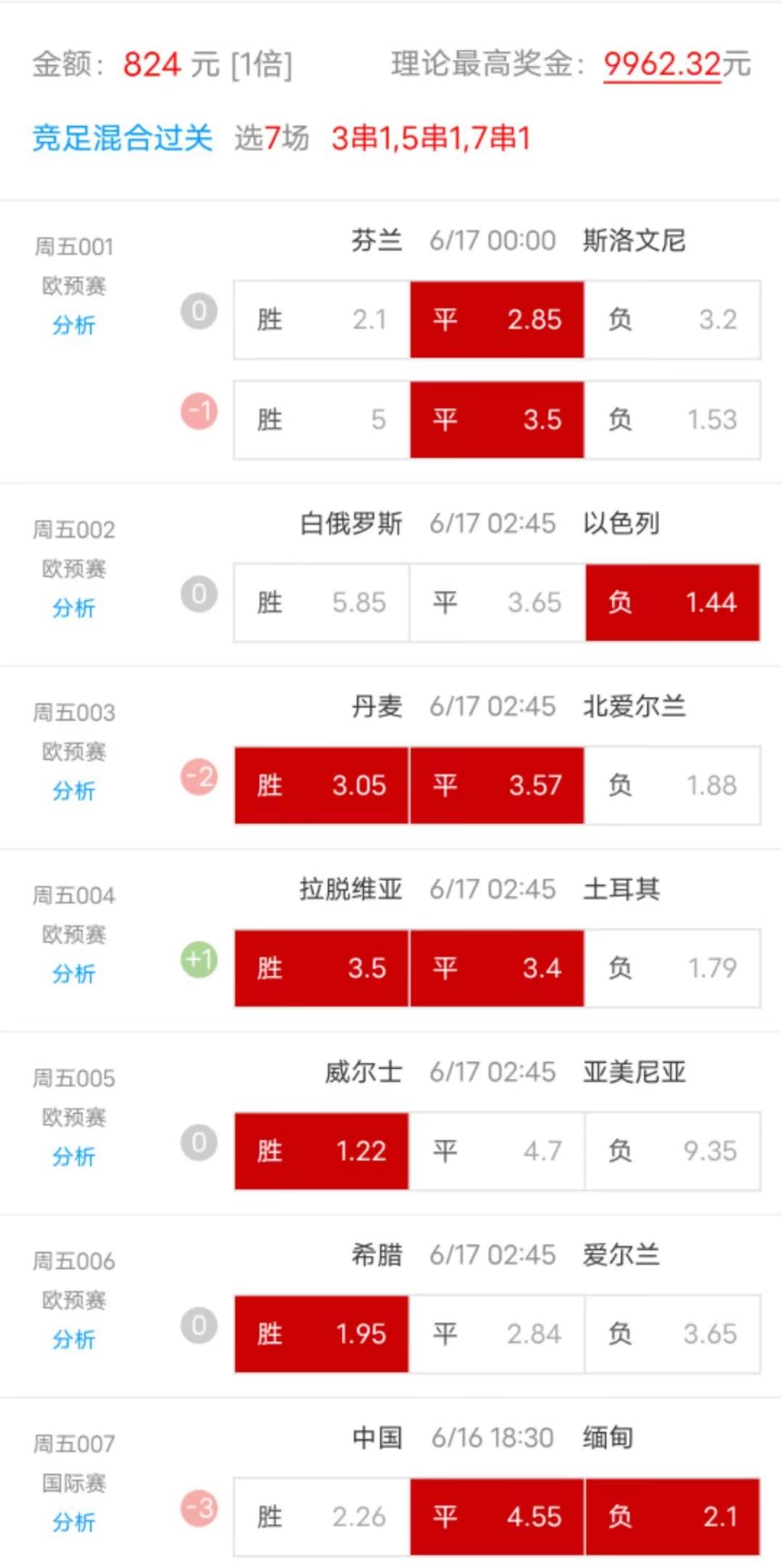Select 平 2.84 odds for 希腊 match

[497, 1334]
